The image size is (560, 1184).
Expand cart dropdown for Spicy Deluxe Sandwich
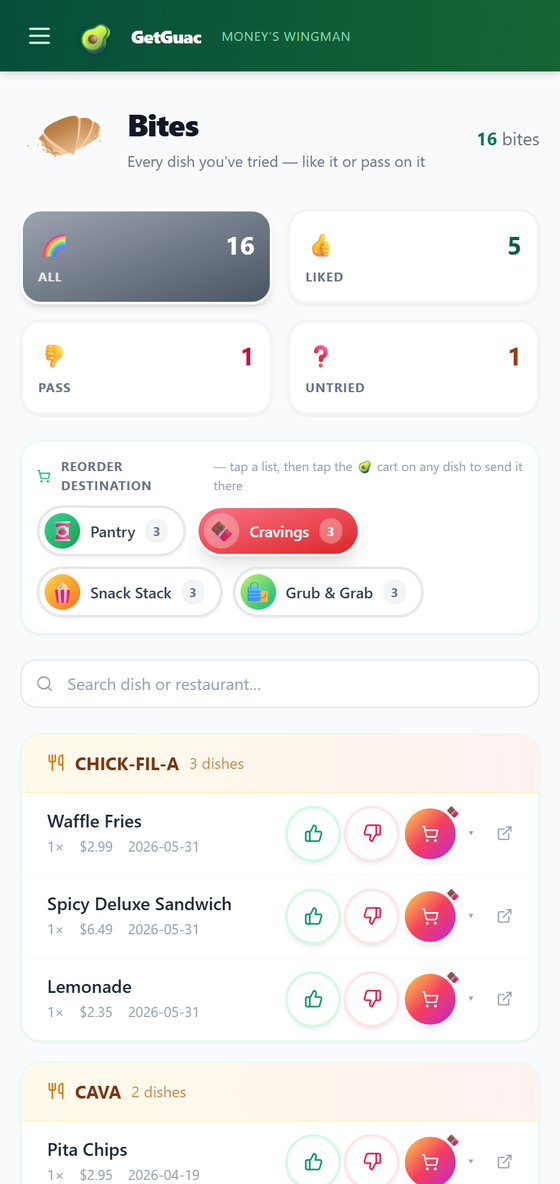tap(471, 916)
